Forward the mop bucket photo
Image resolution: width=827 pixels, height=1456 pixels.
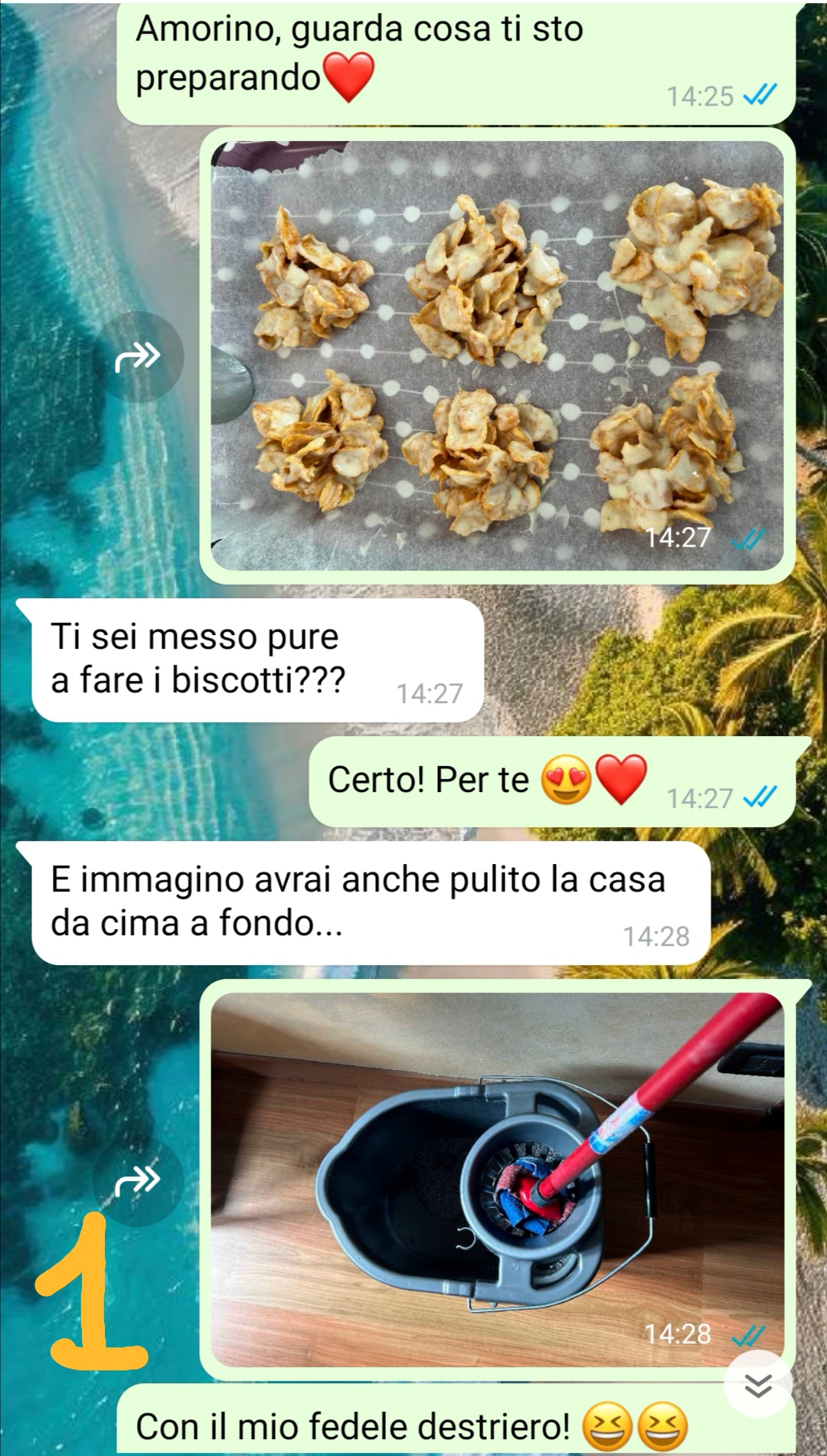(x=138, y=1181)
